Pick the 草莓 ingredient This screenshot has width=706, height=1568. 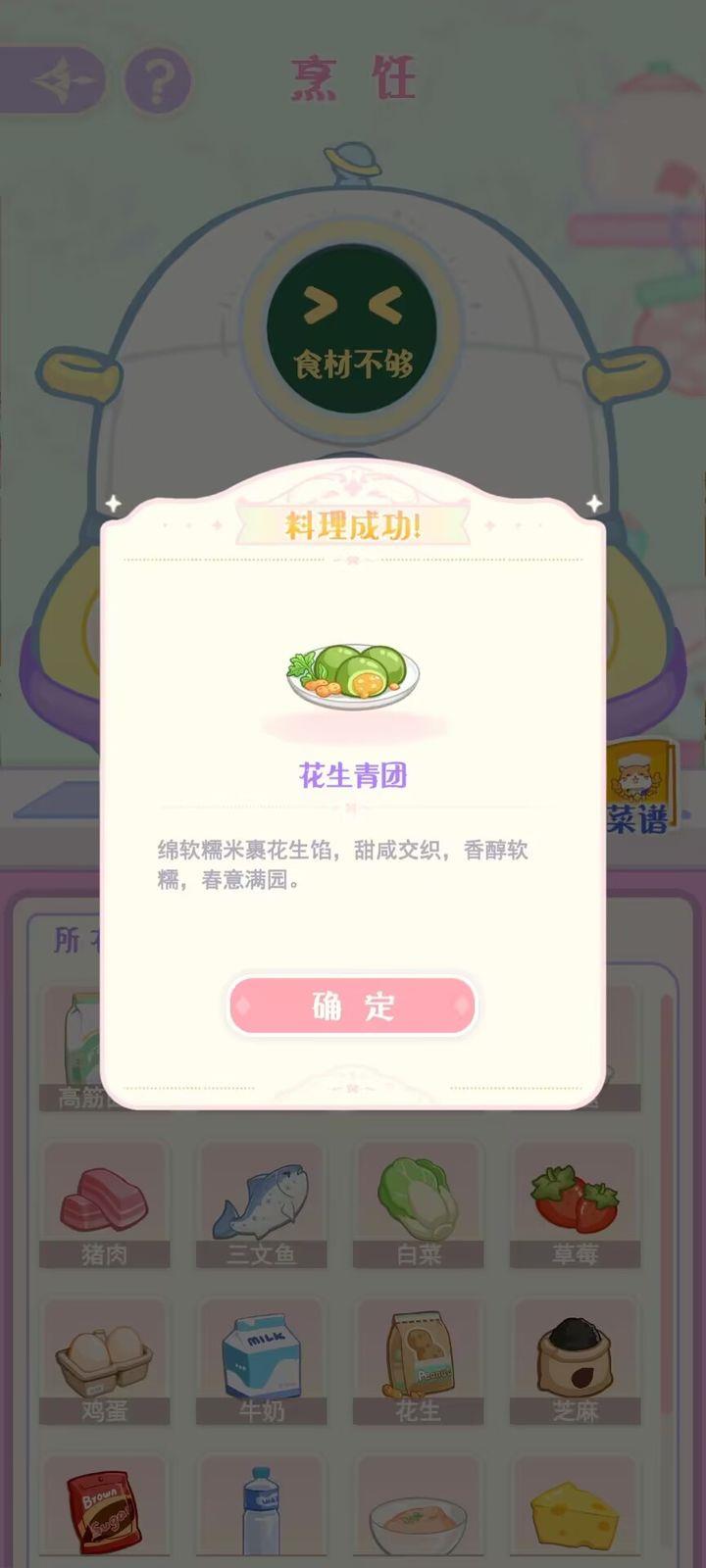pyautogui.click(x=575, y=1205)
